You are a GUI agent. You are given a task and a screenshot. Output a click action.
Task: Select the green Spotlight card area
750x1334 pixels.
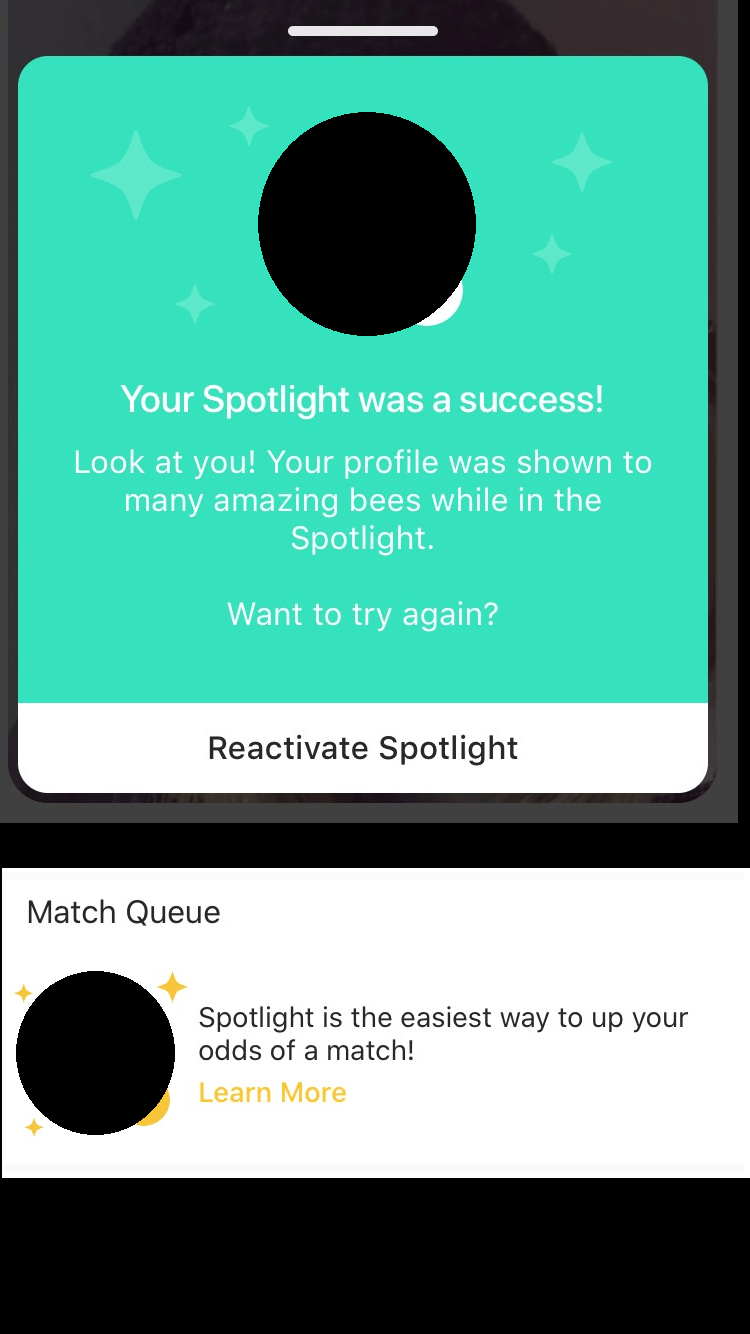click(363, 660)
